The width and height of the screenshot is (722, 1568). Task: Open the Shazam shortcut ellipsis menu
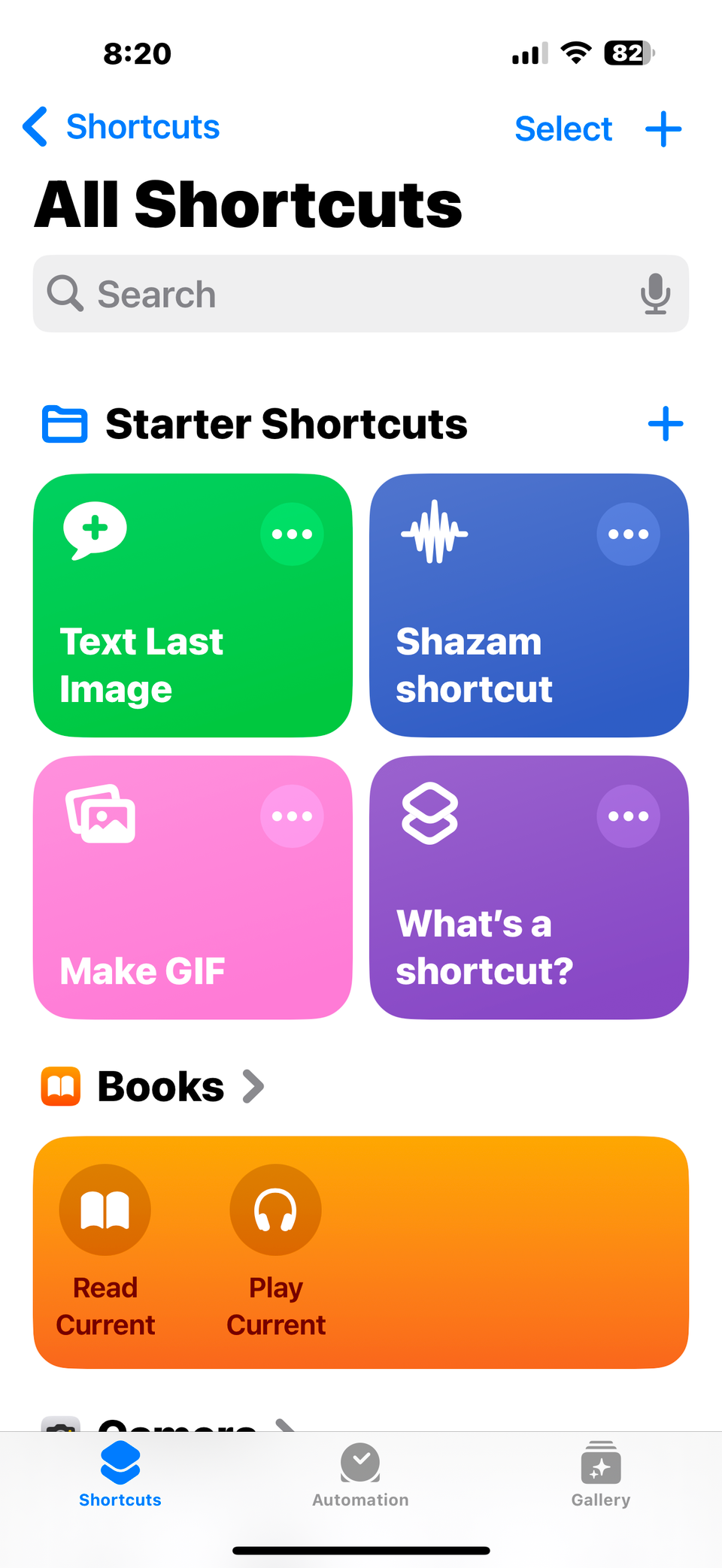629,534
